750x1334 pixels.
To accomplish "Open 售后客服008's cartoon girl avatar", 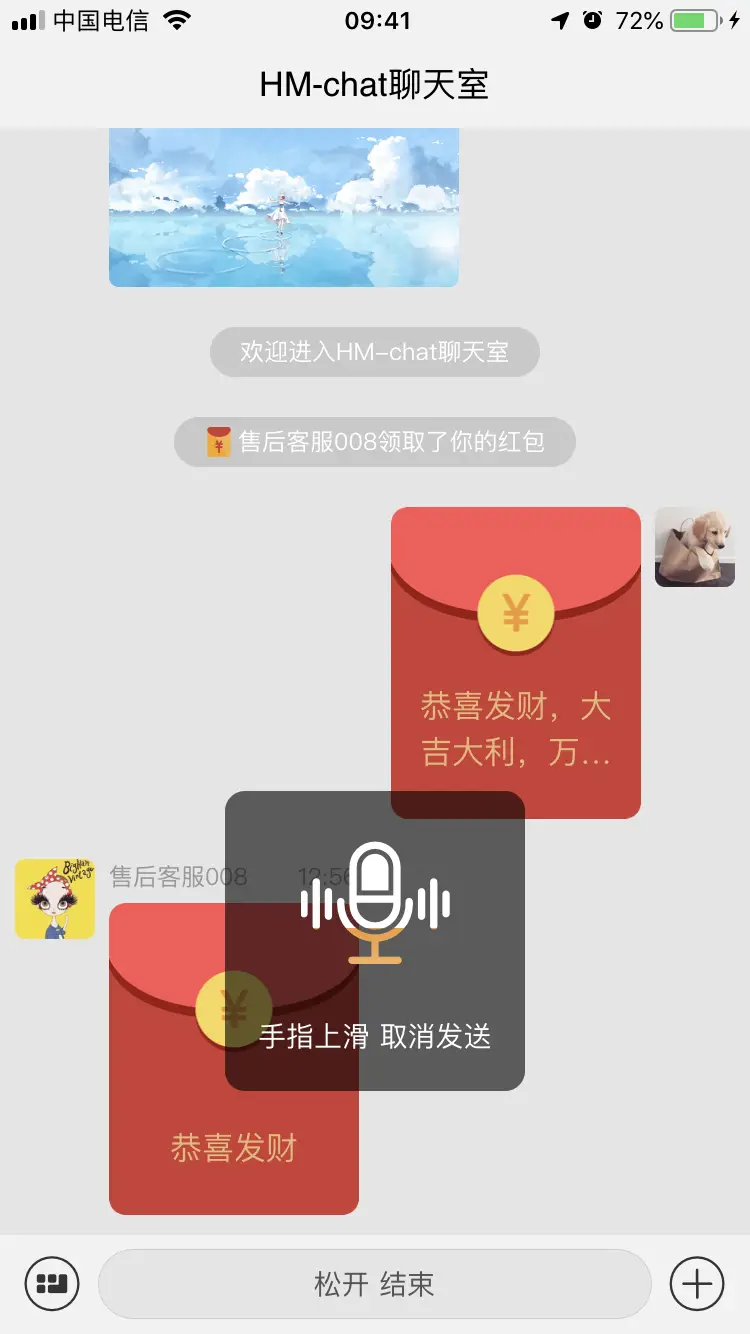I will coord(55,899).
